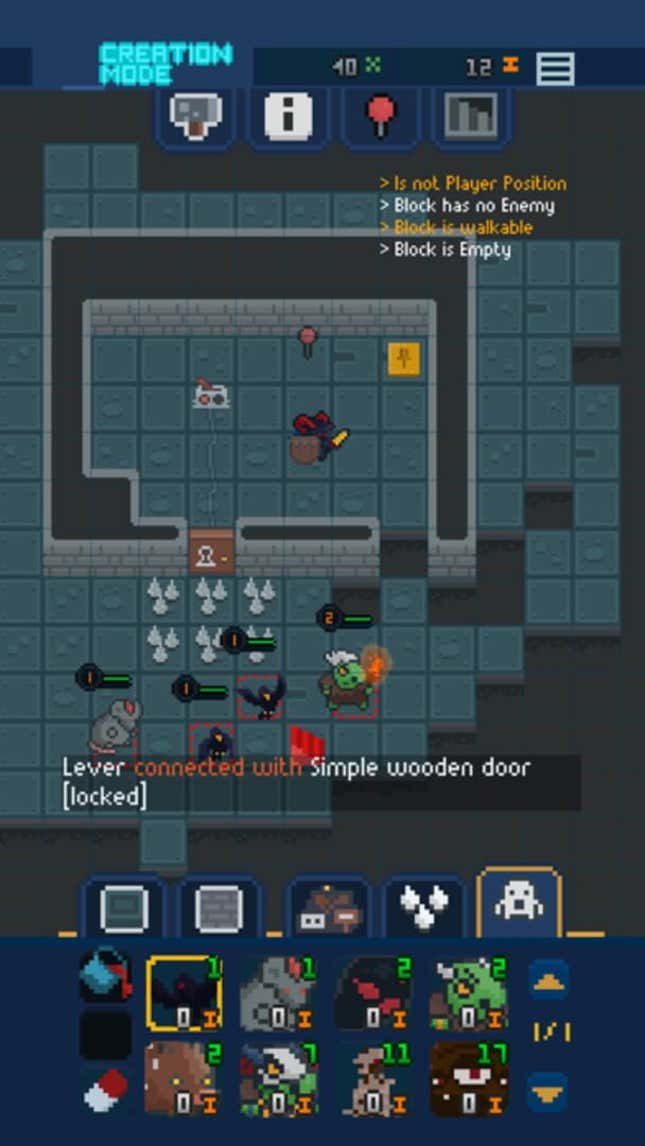
Task: Select the eraser tool
Action: point(105,1090)
